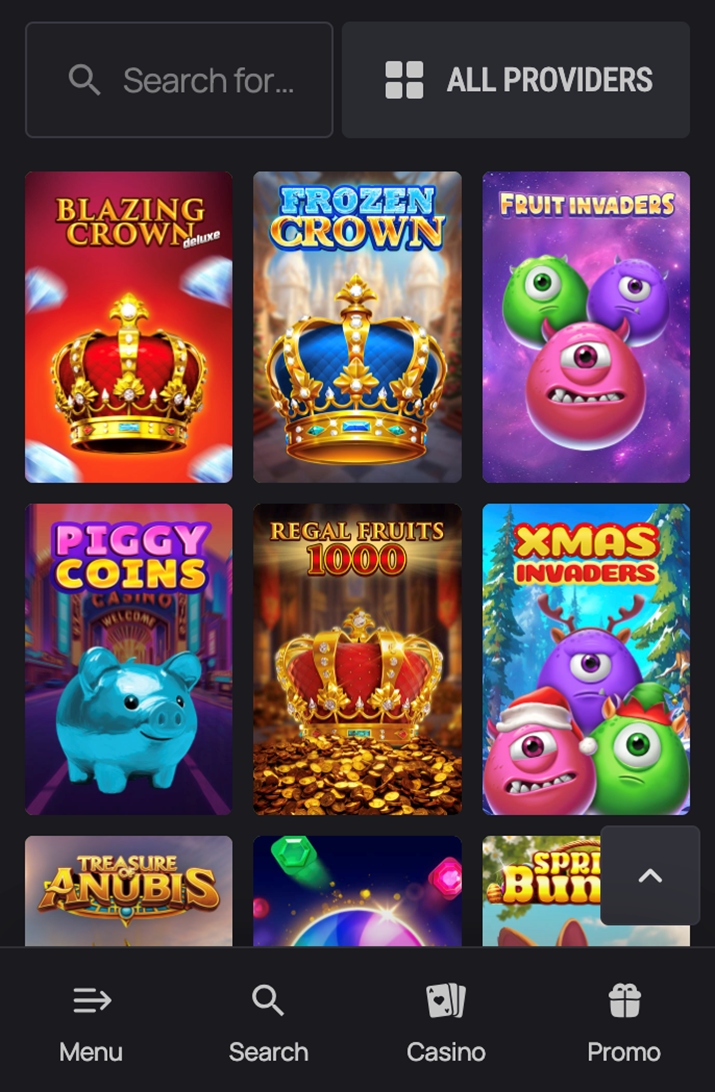Play Regal Fruits 1000
715x1092 pixels.
[357, 659]
